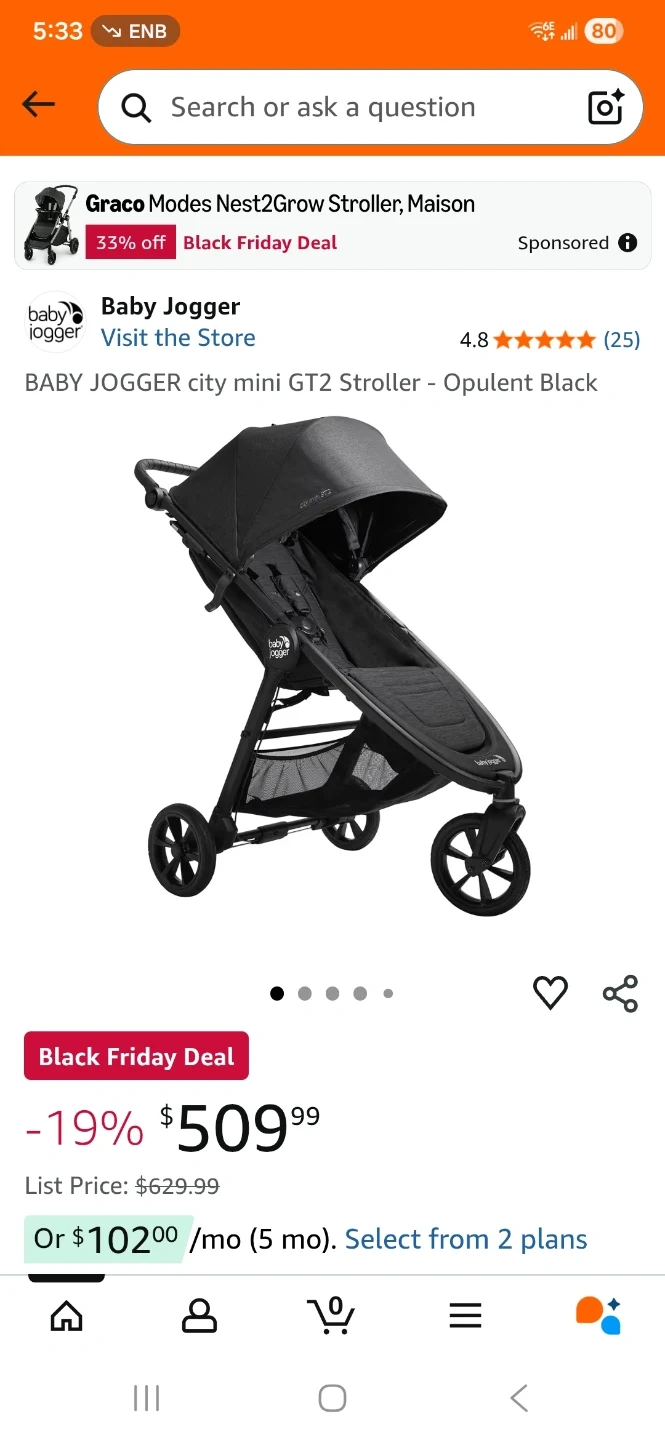Open the 4.8 star ratings reviews

point(549,340)
